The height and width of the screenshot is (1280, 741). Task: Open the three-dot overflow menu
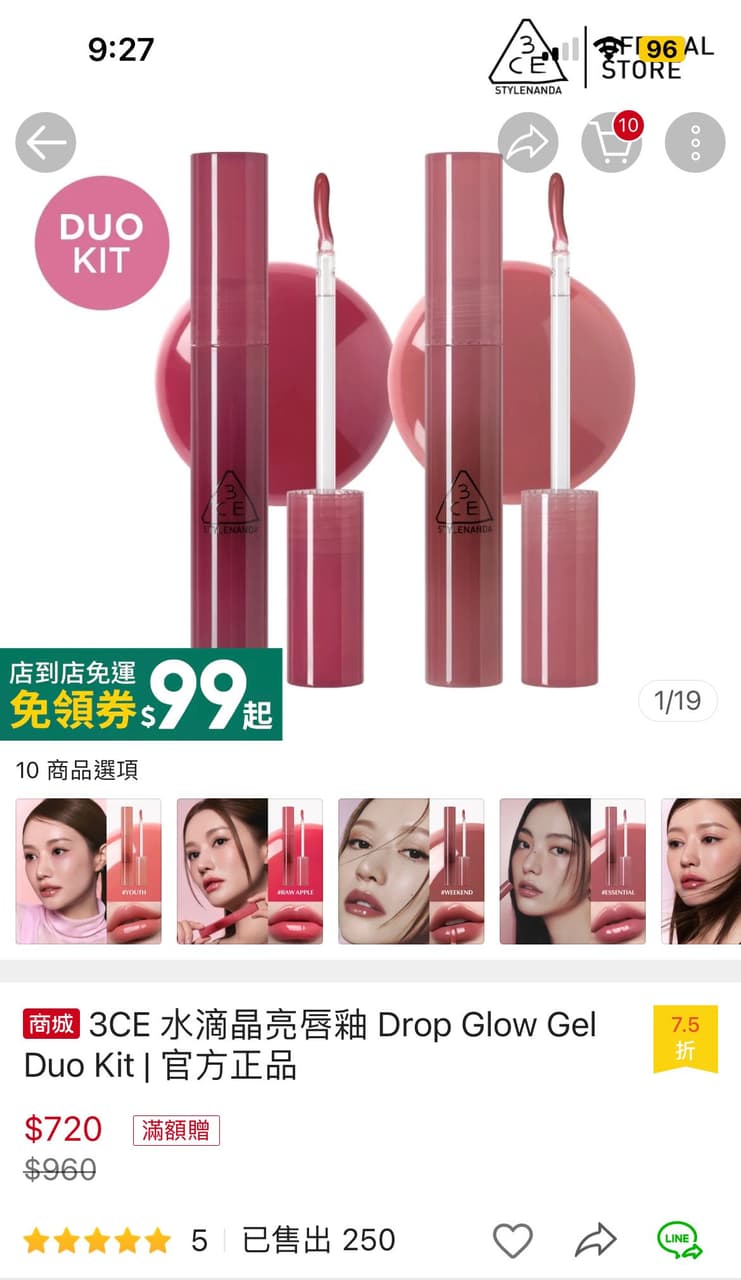695,143
